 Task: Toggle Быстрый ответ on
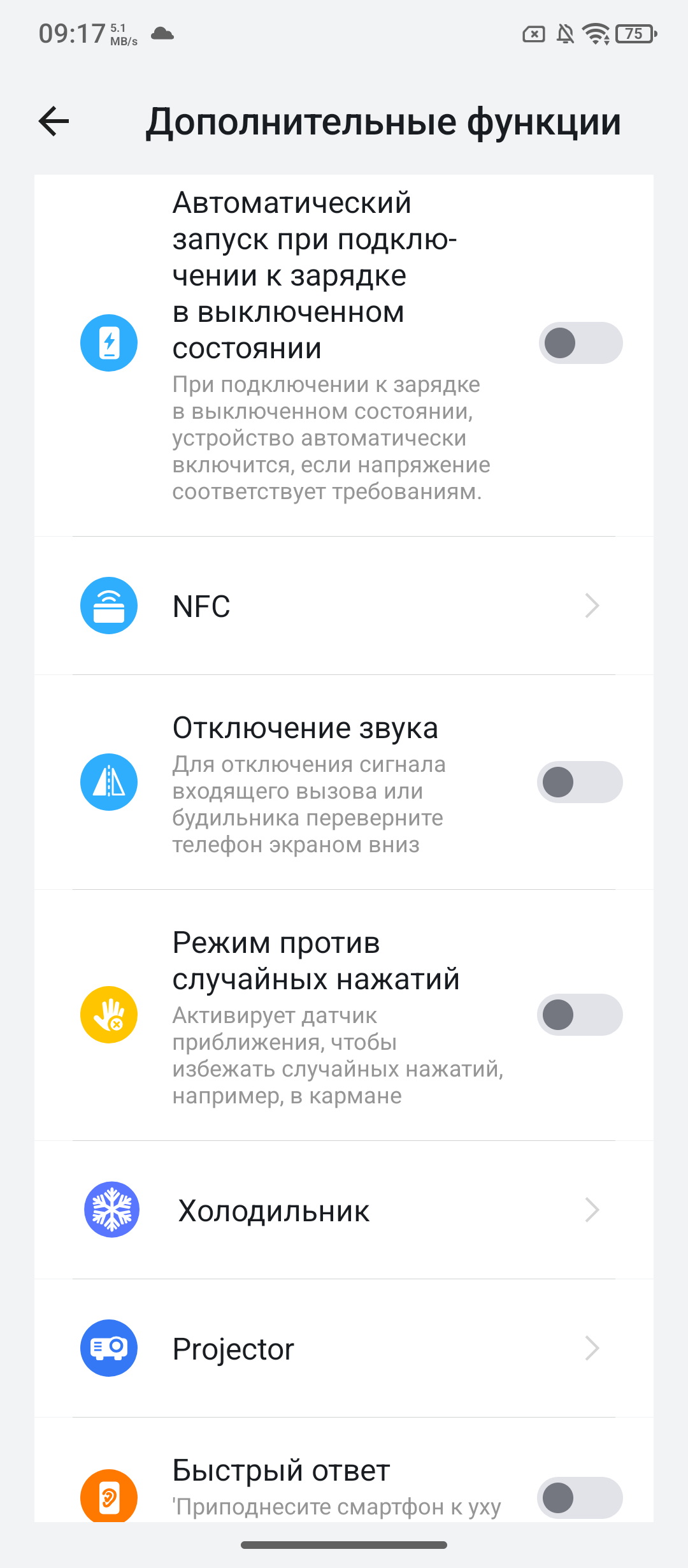[x=580, y=1498]
